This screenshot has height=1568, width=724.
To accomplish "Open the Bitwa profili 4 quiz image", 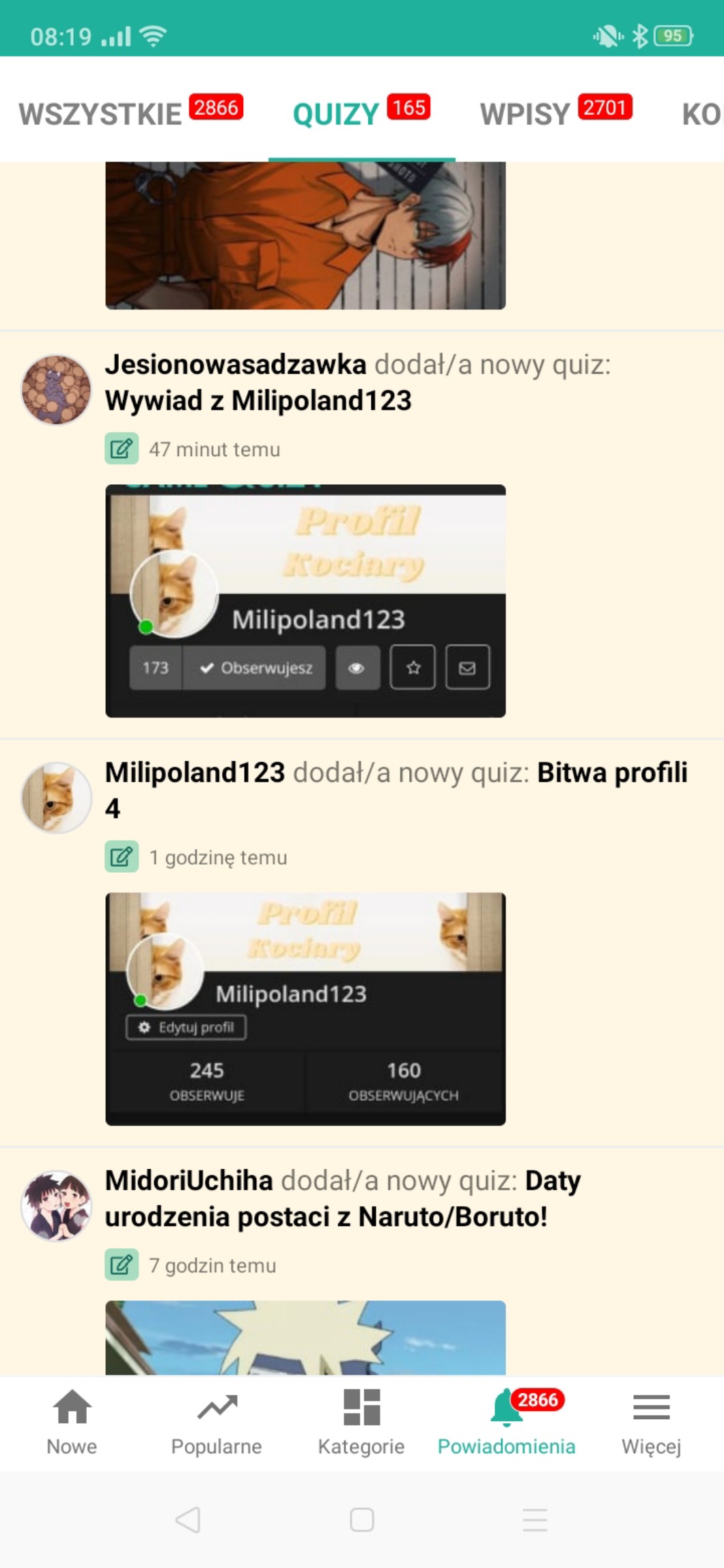I will click(x=305, y=1009).
